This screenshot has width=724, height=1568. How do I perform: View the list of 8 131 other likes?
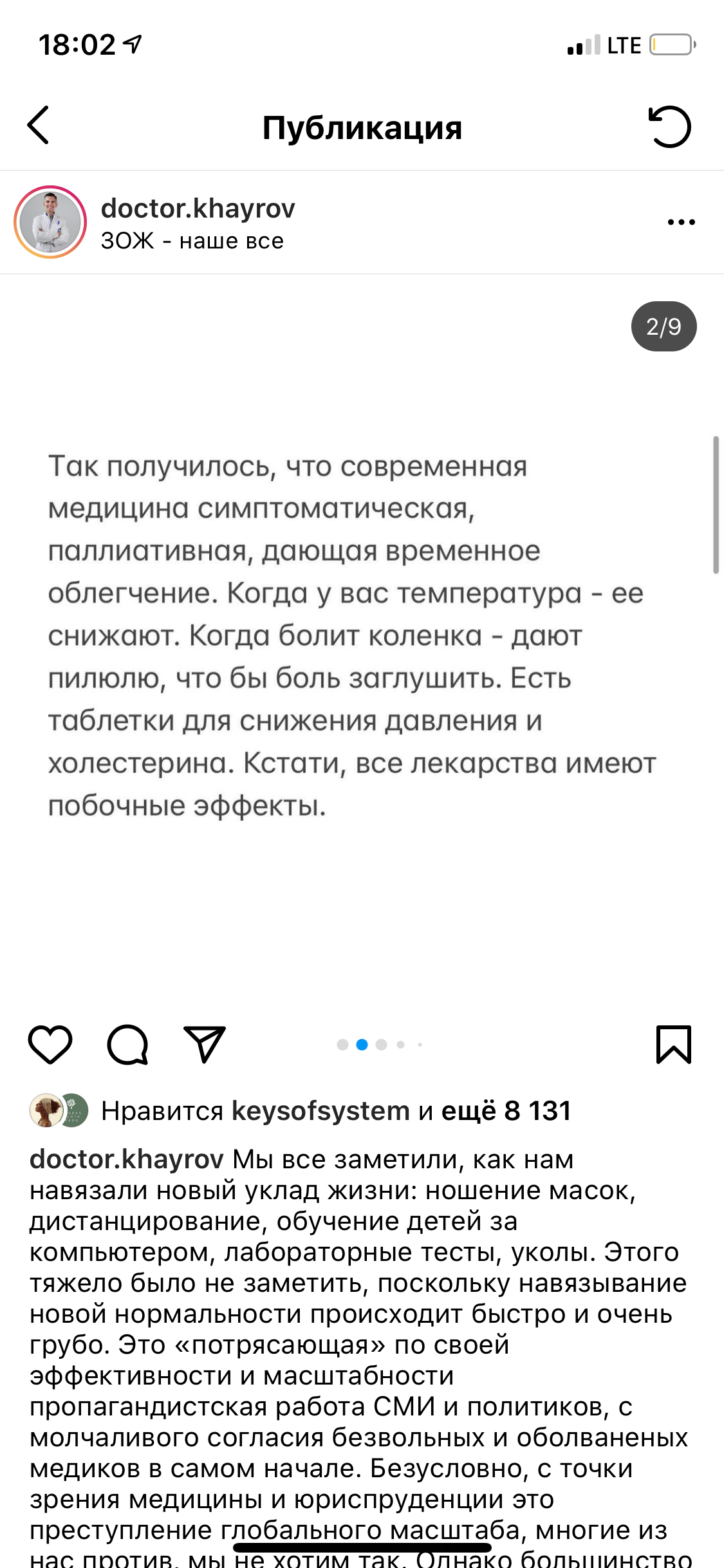pyautogui.click(x=506, y=1111)
